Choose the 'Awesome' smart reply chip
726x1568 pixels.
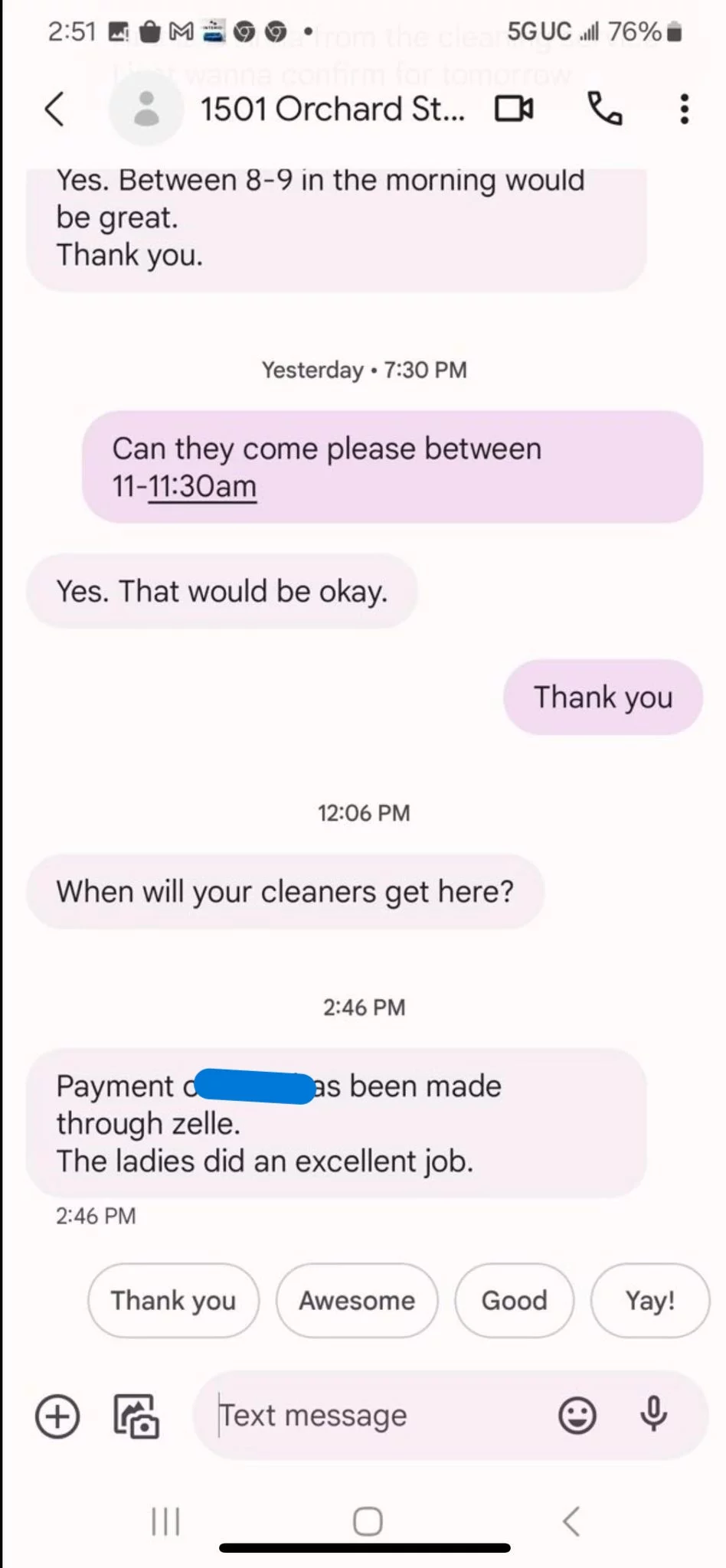[x=357, y=1301]
